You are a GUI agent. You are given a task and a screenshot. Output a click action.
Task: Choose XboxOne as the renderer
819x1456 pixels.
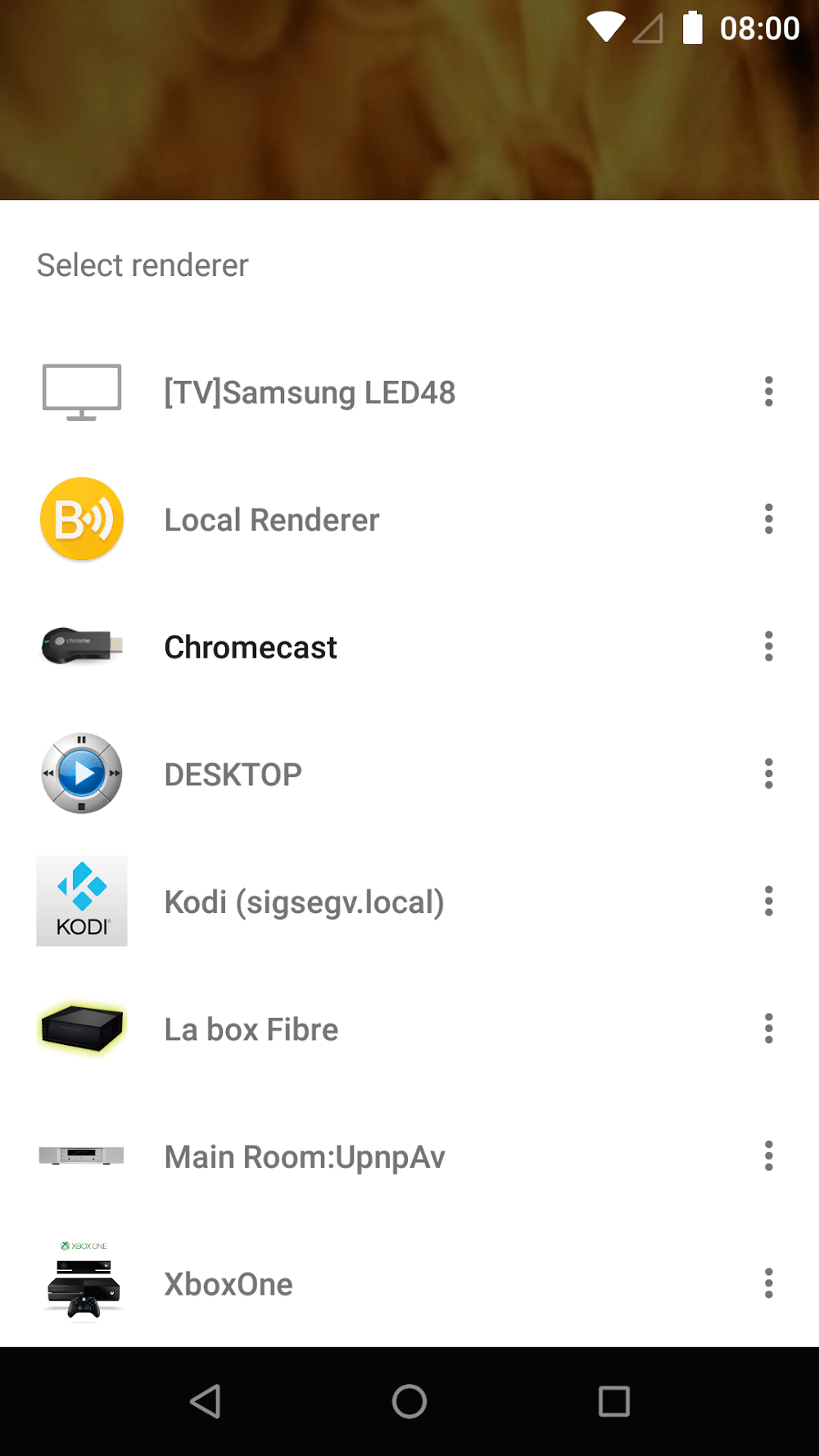(x=229, y=1284)
